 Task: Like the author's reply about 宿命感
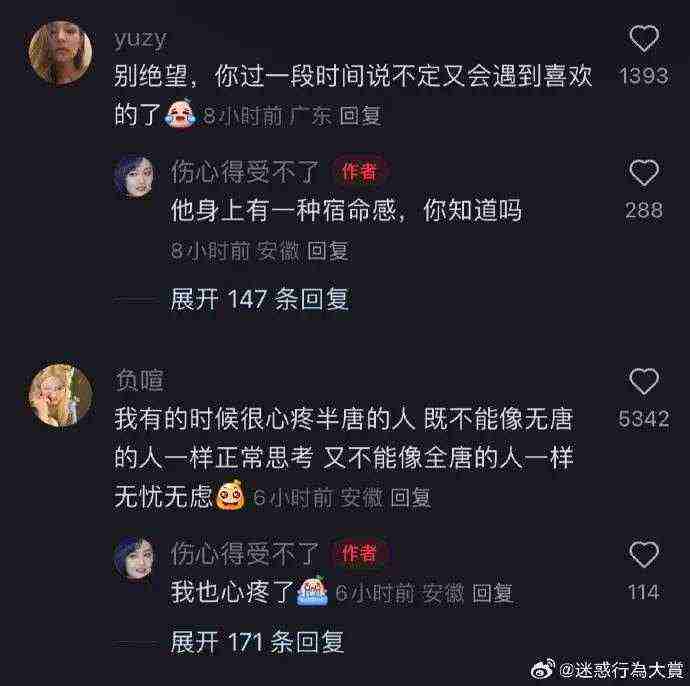point(644,173)
